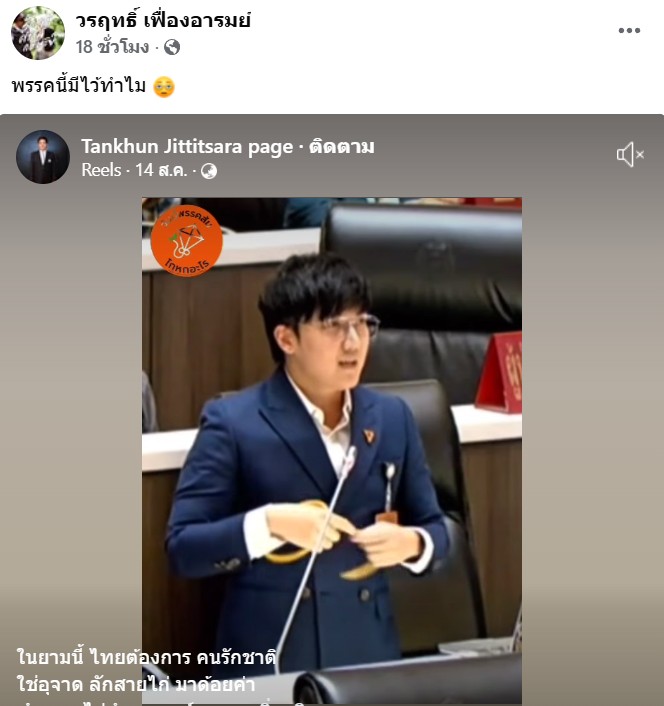Screen dimensions: 664x706
Task: Tap the Tankhun Jittitsara page avatar
Action: 43,157
